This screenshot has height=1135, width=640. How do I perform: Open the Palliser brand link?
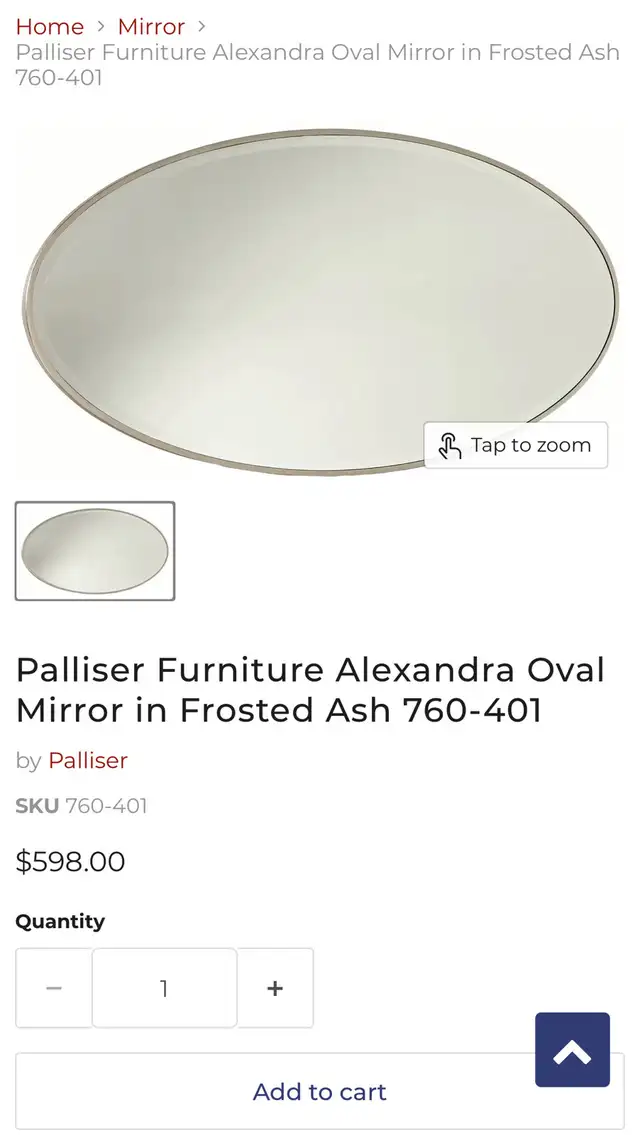click(88, 760)
